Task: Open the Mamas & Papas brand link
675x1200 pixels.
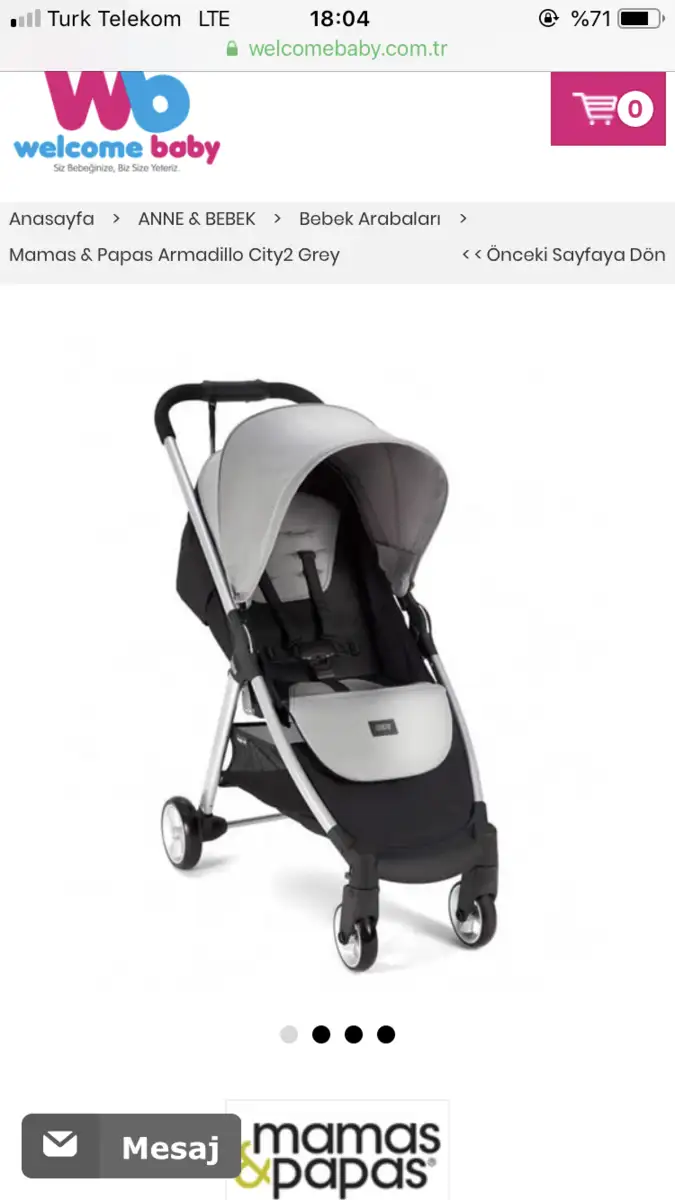Action: pyautogui.click(x=338, y=1152)
